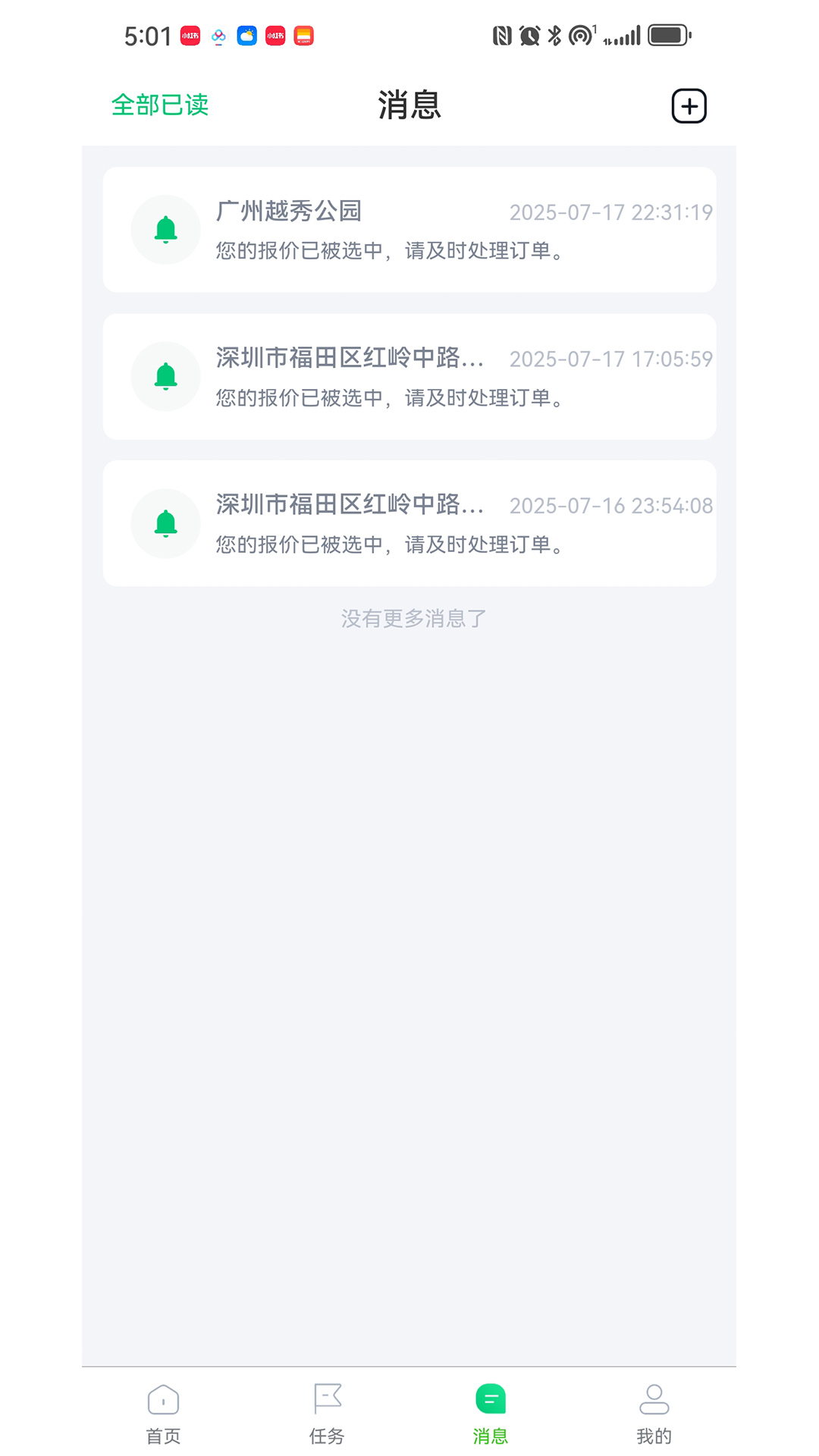Open the 2025-07-17 深圳市福田区红岭中路 message
This screenshot has width=819, height=1456.
409,376
